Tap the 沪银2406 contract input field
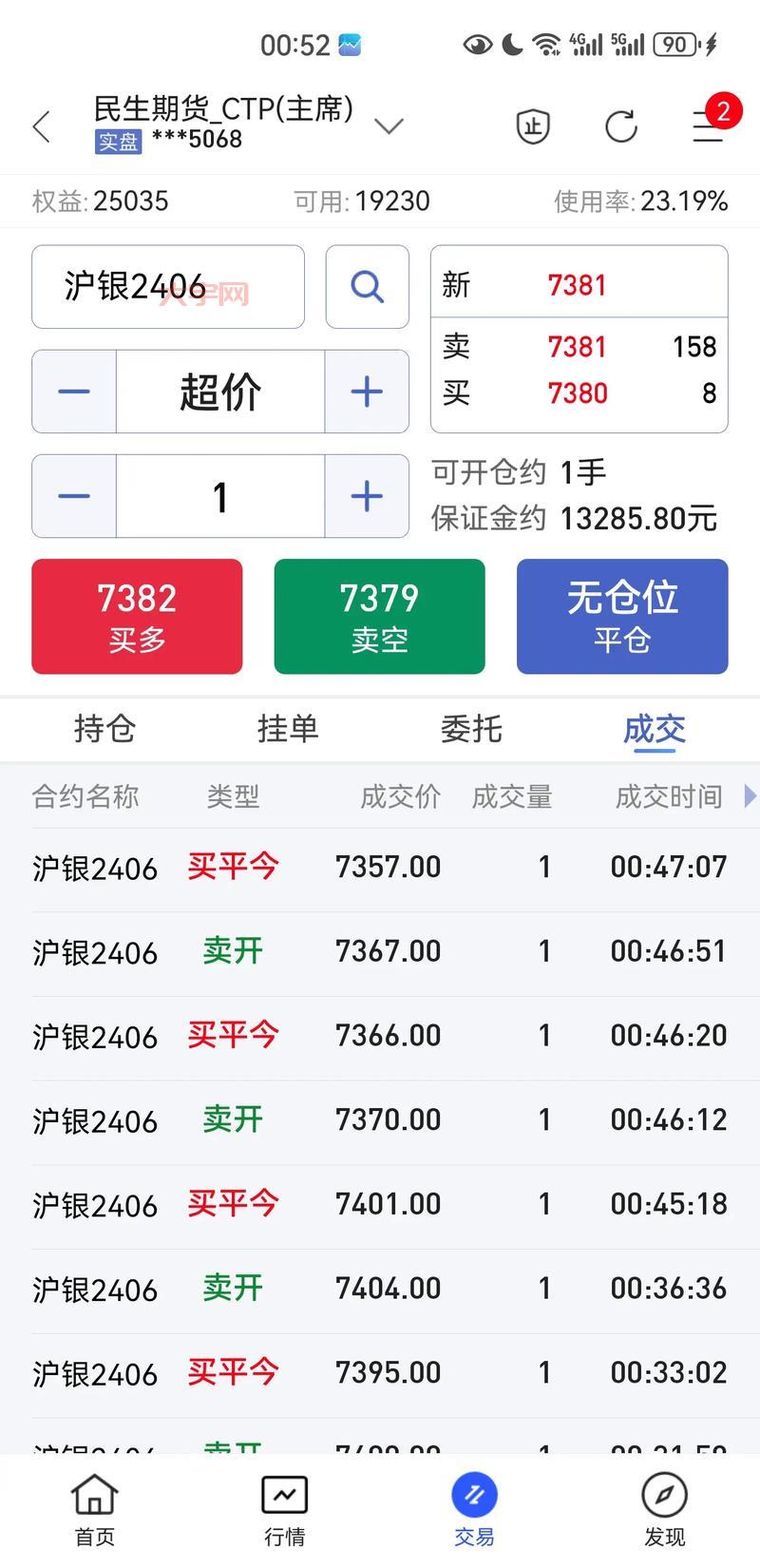The image size is (760, 1568). click(168, 287)
